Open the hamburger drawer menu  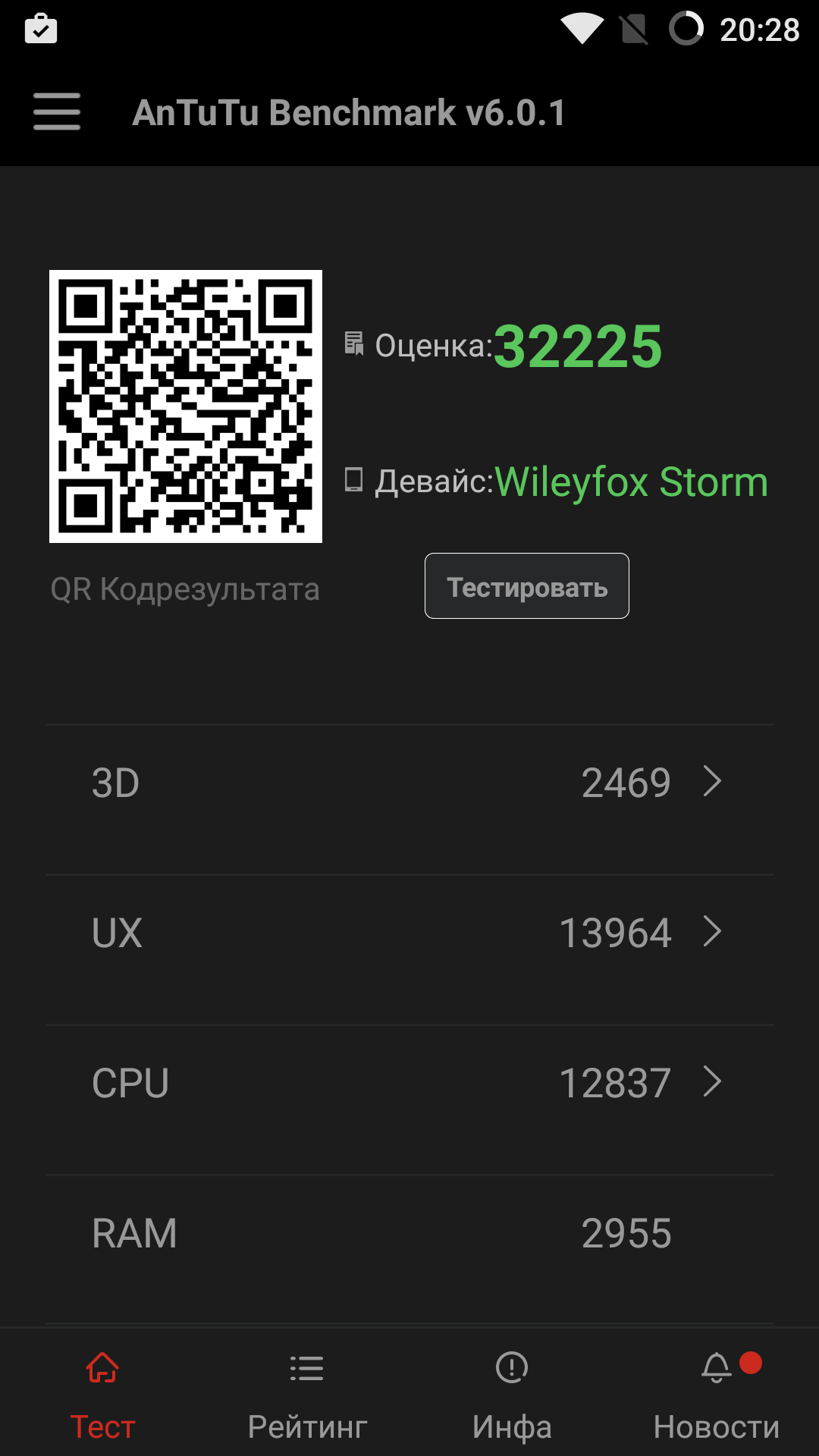(x=57, y=112)
